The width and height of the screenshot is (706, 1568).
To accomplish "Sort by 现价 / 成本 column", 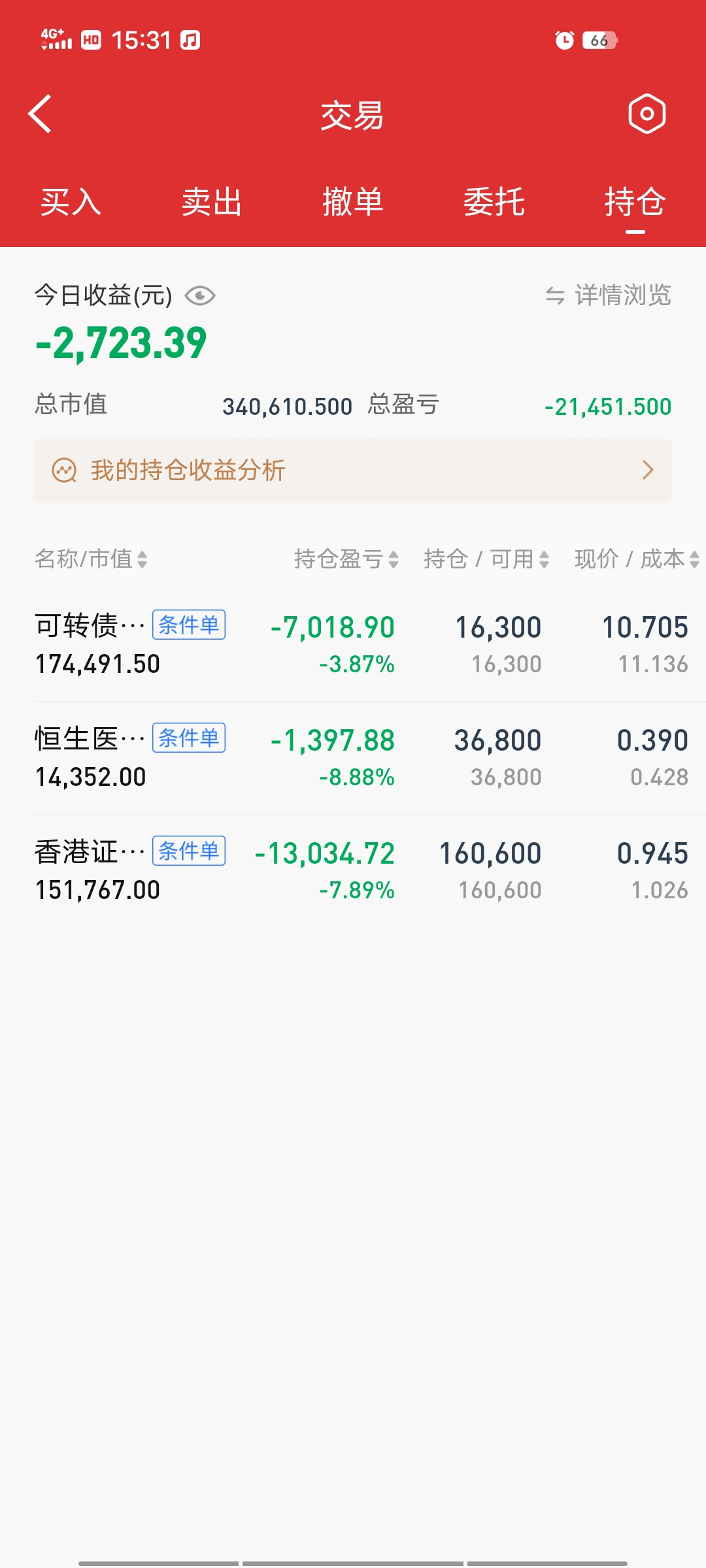I will click(636, 559).
